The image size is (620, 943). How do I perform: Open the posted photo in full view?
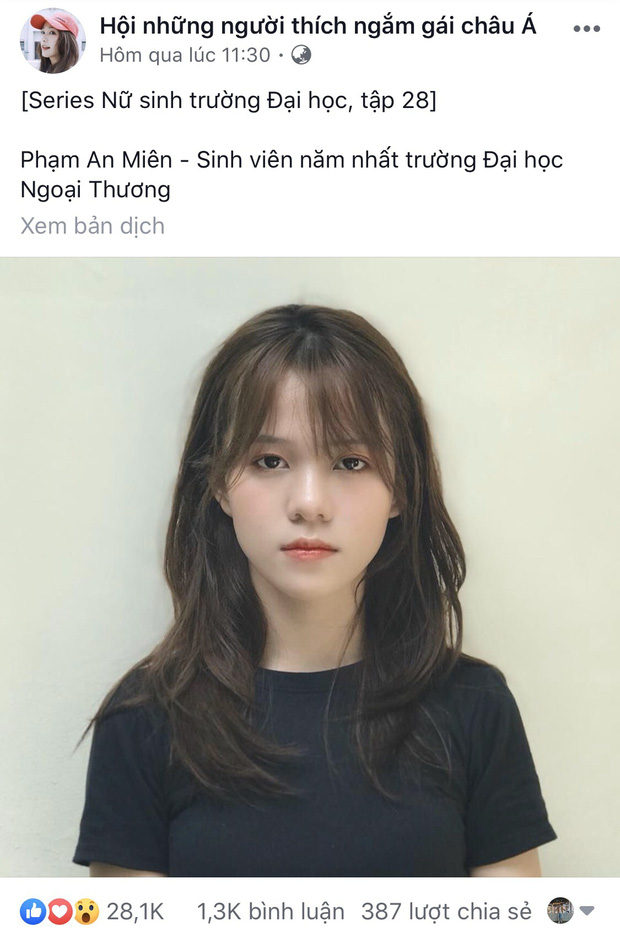point(310,567)
